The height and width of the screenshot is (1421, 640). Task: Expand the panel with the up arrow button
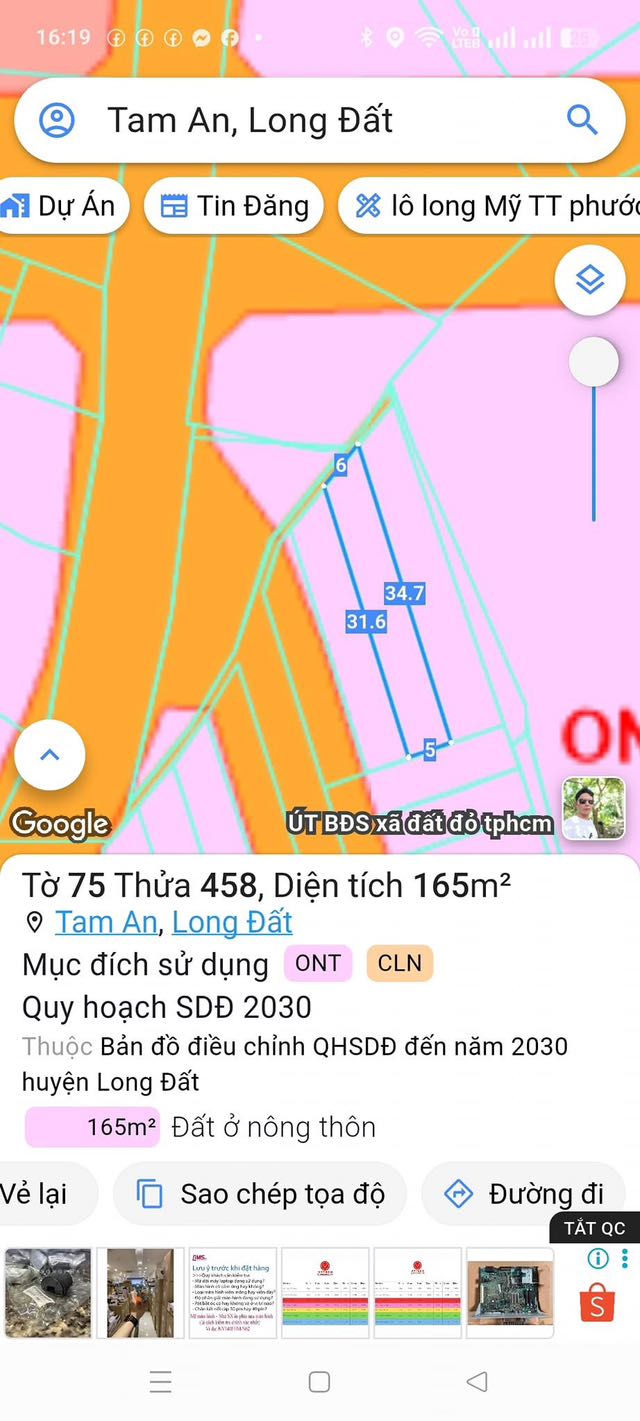point(50,755)
